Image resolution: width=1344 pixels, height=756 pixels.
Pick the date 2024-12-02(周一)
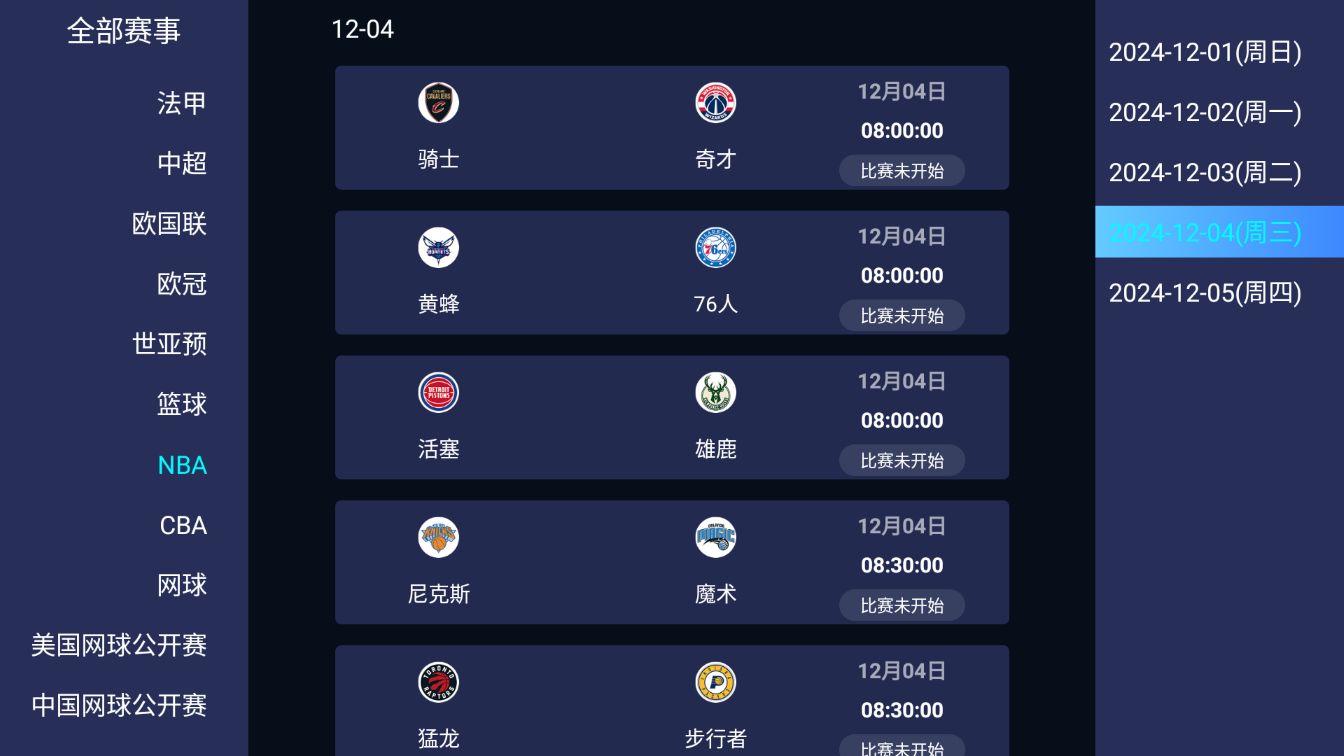coord(1205,112)
